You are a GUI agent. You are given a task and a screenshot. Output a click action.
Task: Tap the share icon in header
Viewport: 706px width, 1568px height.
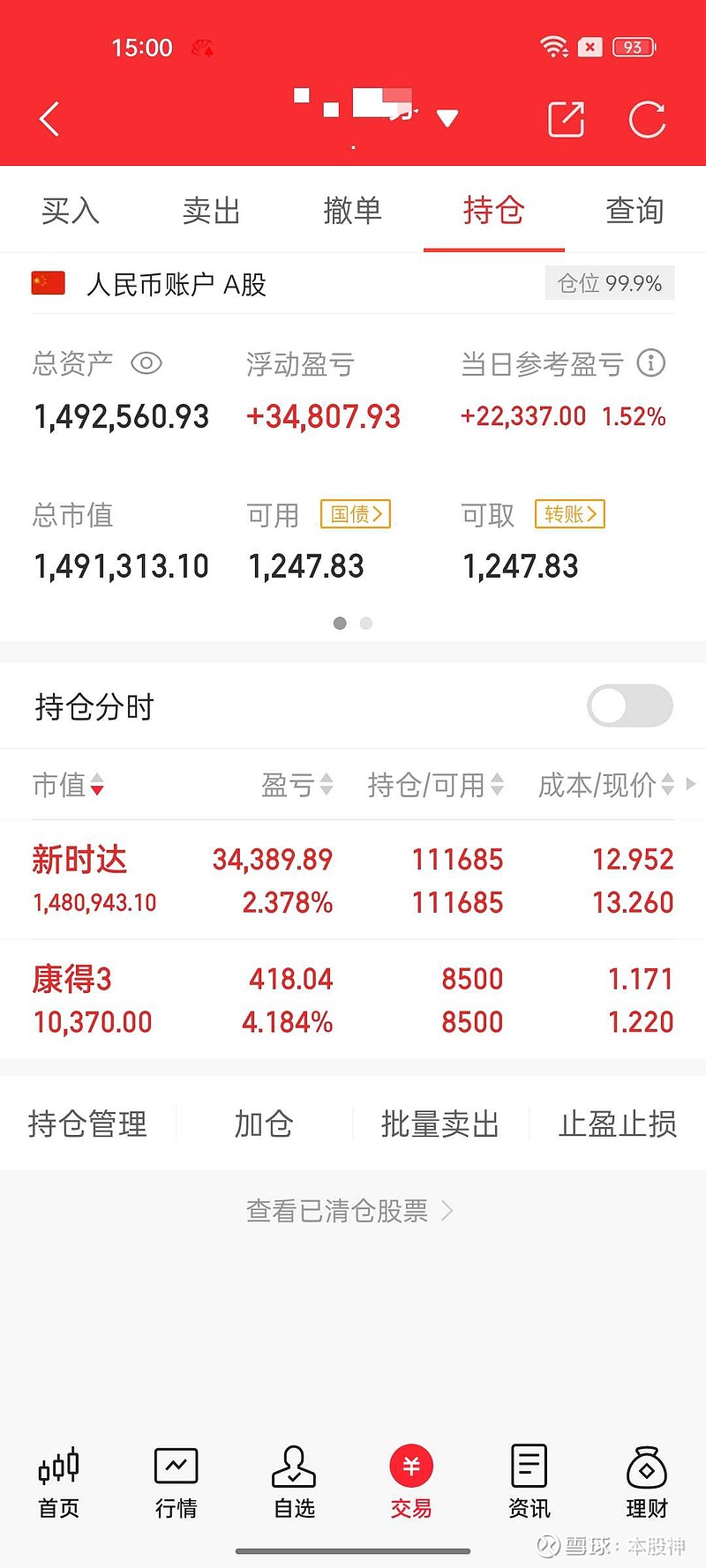click(567, 119)
